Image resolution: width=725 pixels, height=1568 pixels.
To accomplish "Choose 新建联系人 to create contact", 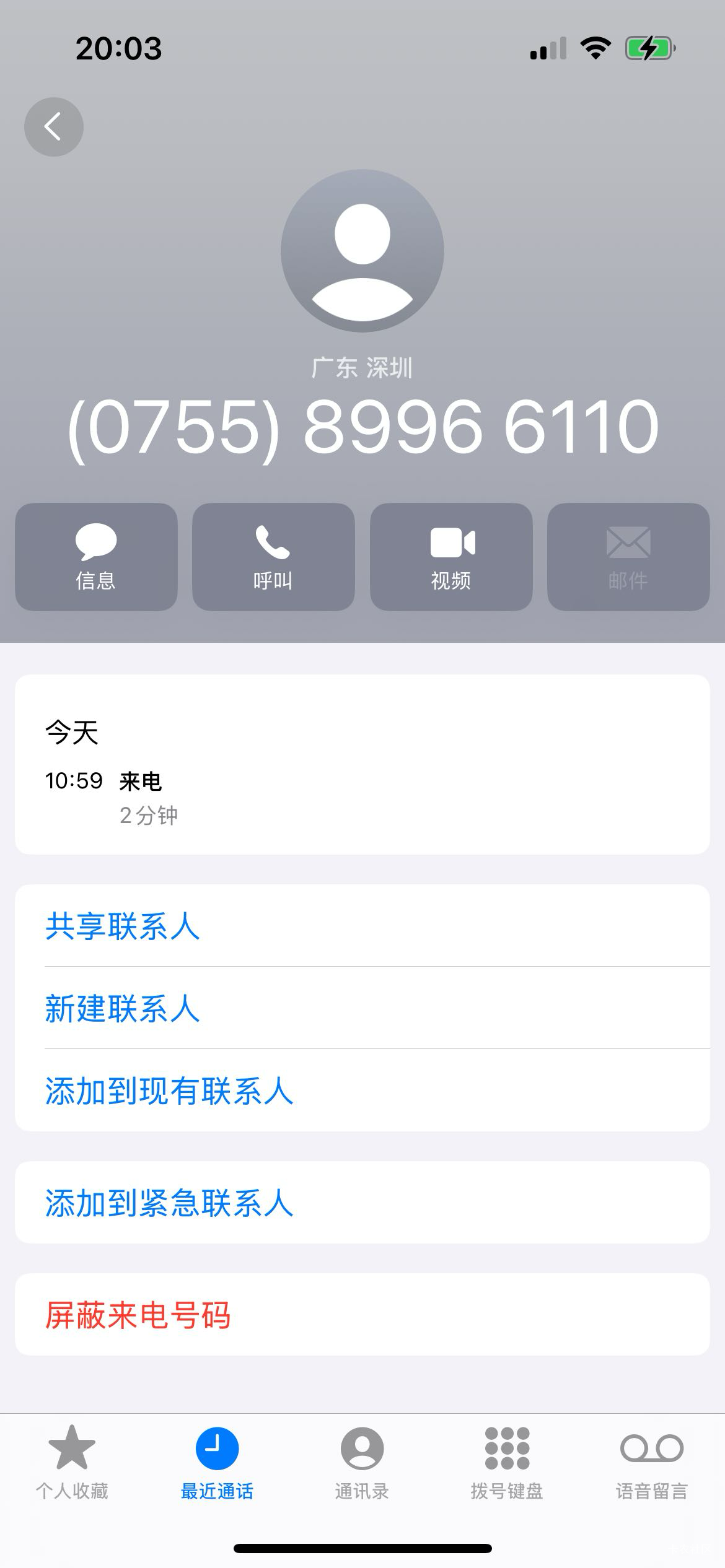I will coord(123,1008).
